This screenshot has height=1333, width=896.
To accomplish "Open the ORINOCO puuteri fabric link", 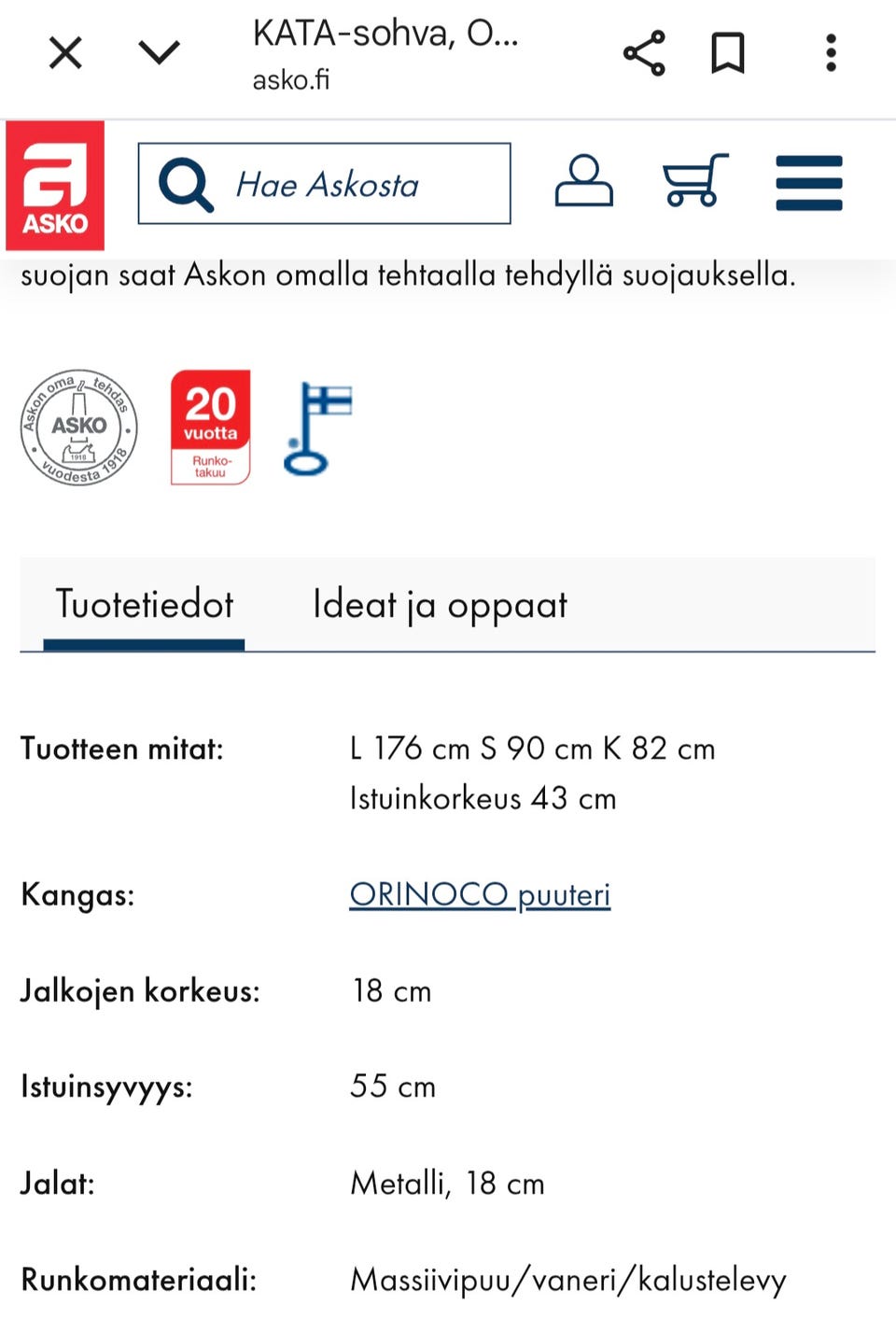I will [479, 893].
